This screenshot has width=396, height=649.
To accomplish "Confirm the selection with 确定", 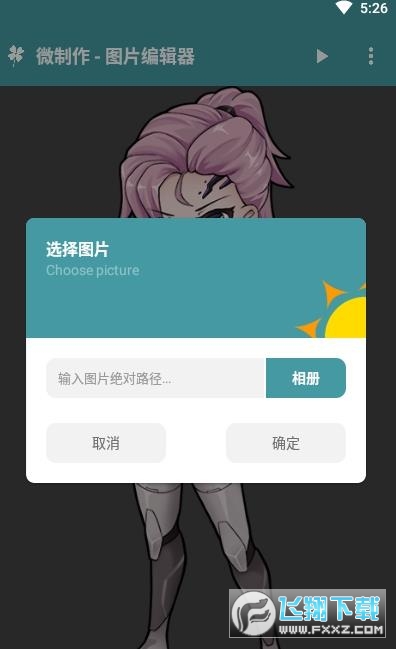I will [286, 443].
